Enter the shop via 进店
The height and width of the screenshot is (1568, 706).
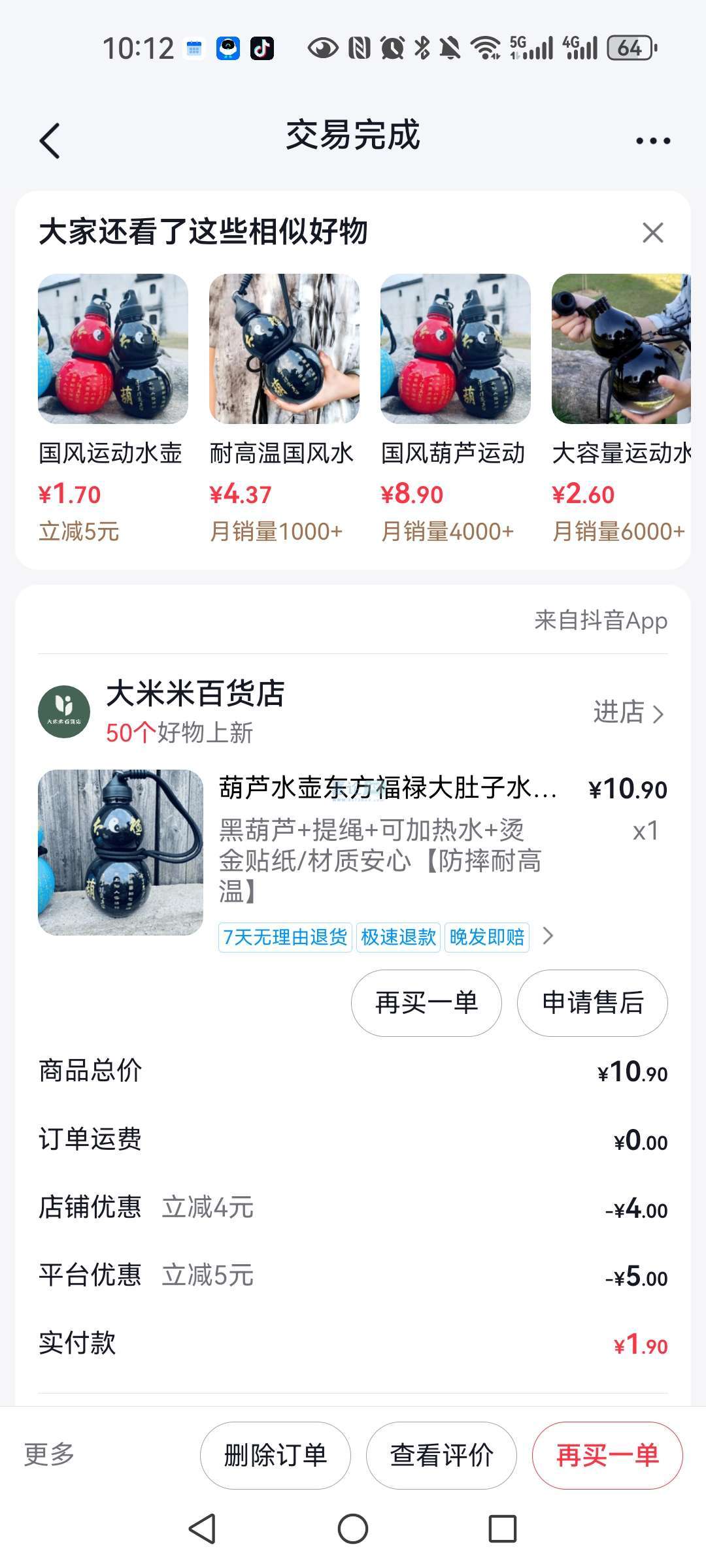628,712
